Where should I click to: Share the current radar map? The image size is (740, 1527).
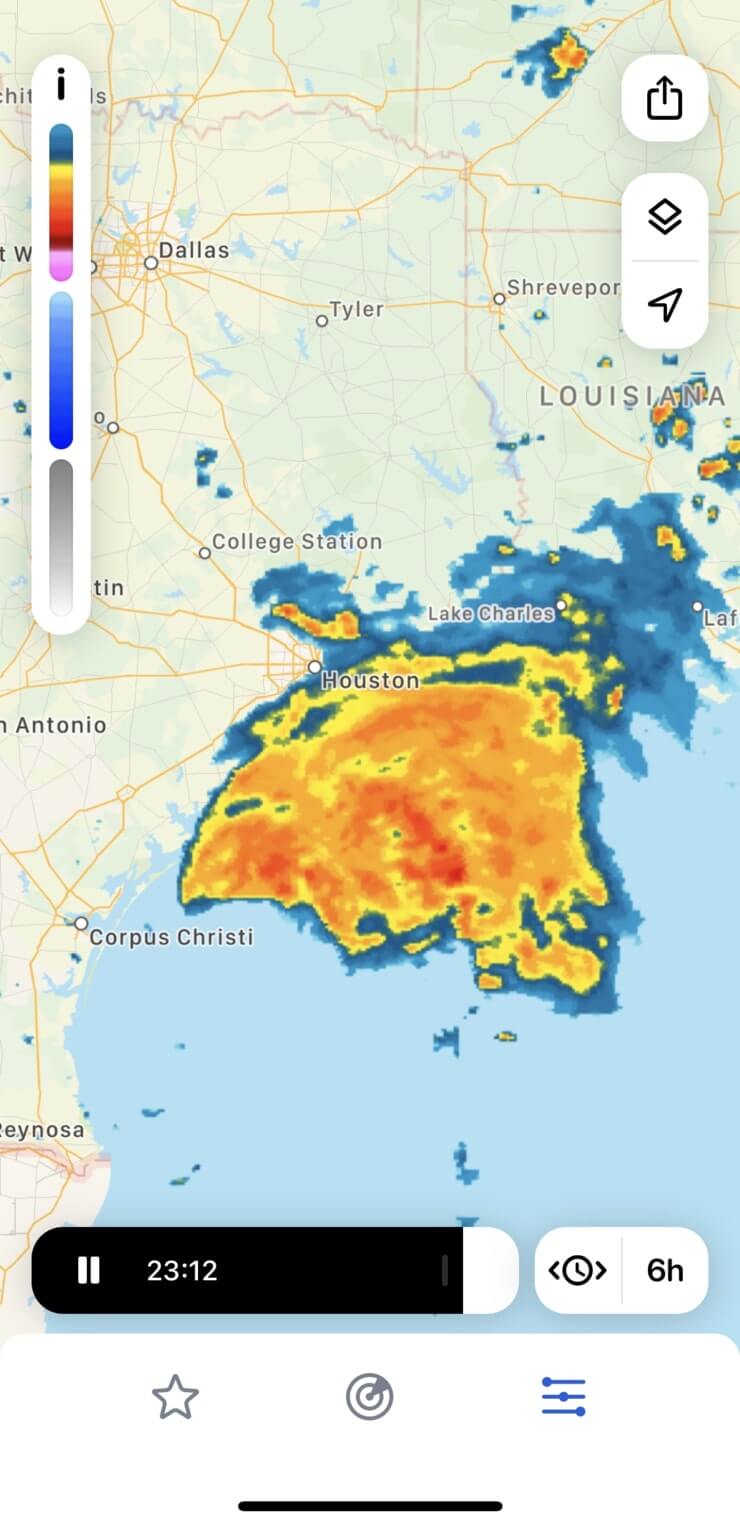pos(664,98)
